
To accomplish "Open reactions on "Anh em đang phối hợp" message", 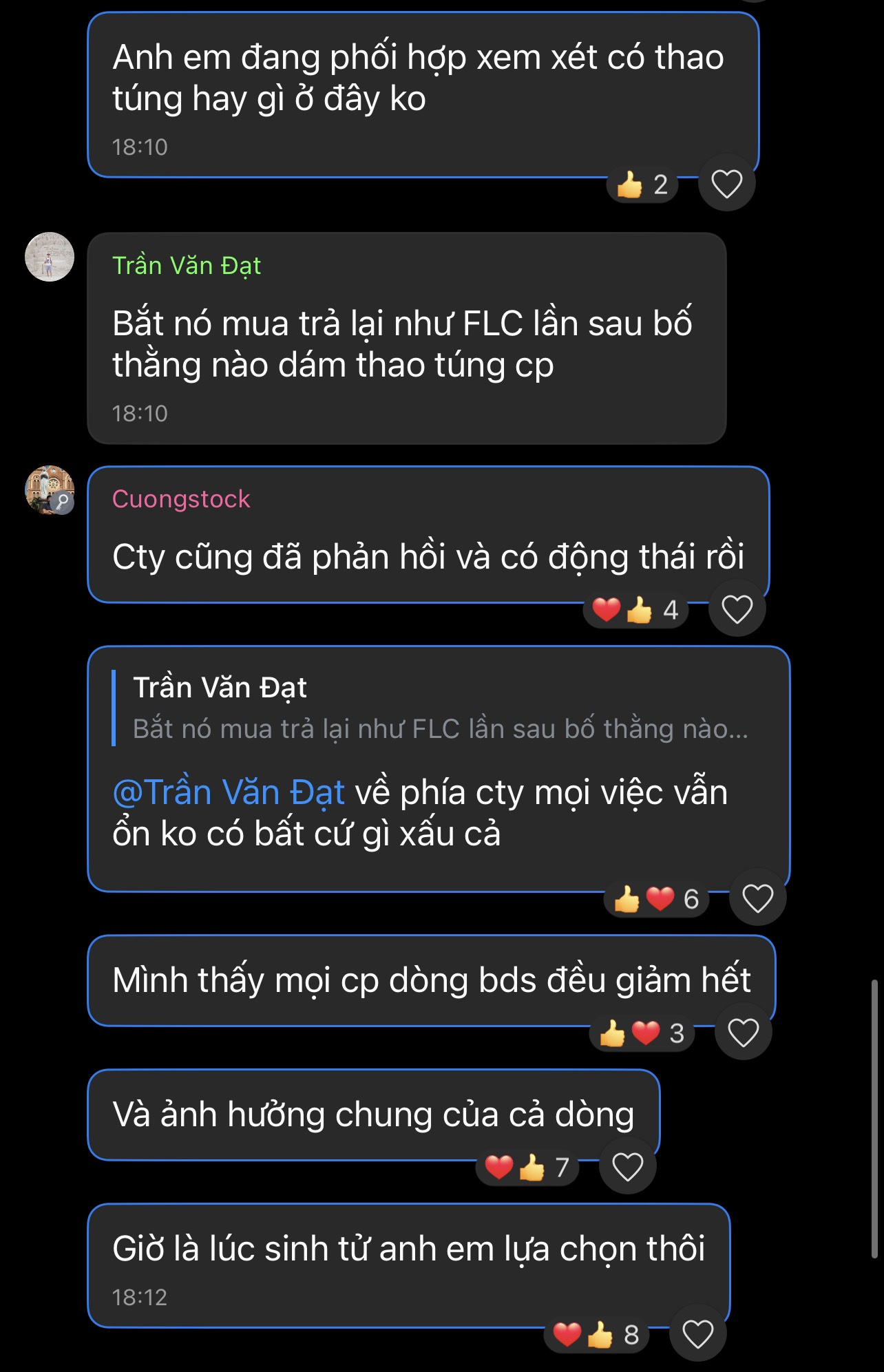I will coord(642,184).
